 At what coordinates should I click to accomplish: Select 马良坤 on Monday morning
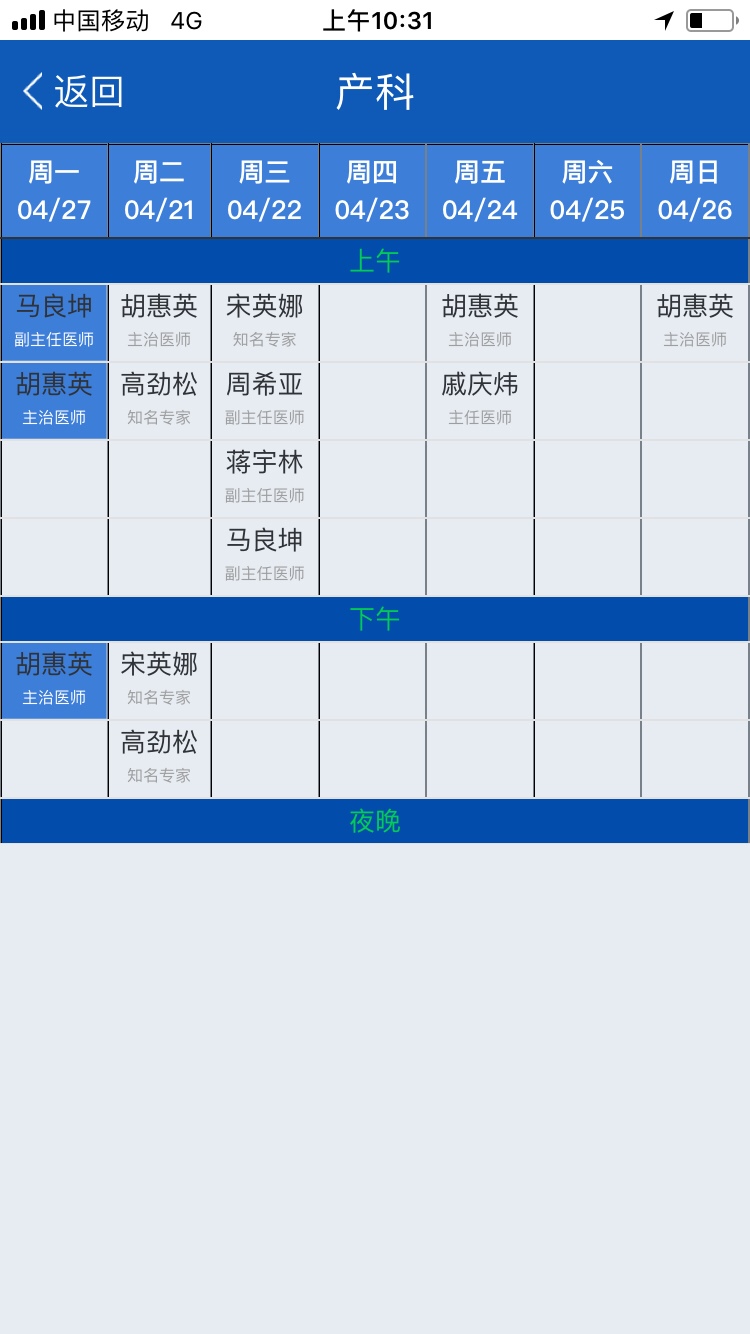[x=54, y=322]
